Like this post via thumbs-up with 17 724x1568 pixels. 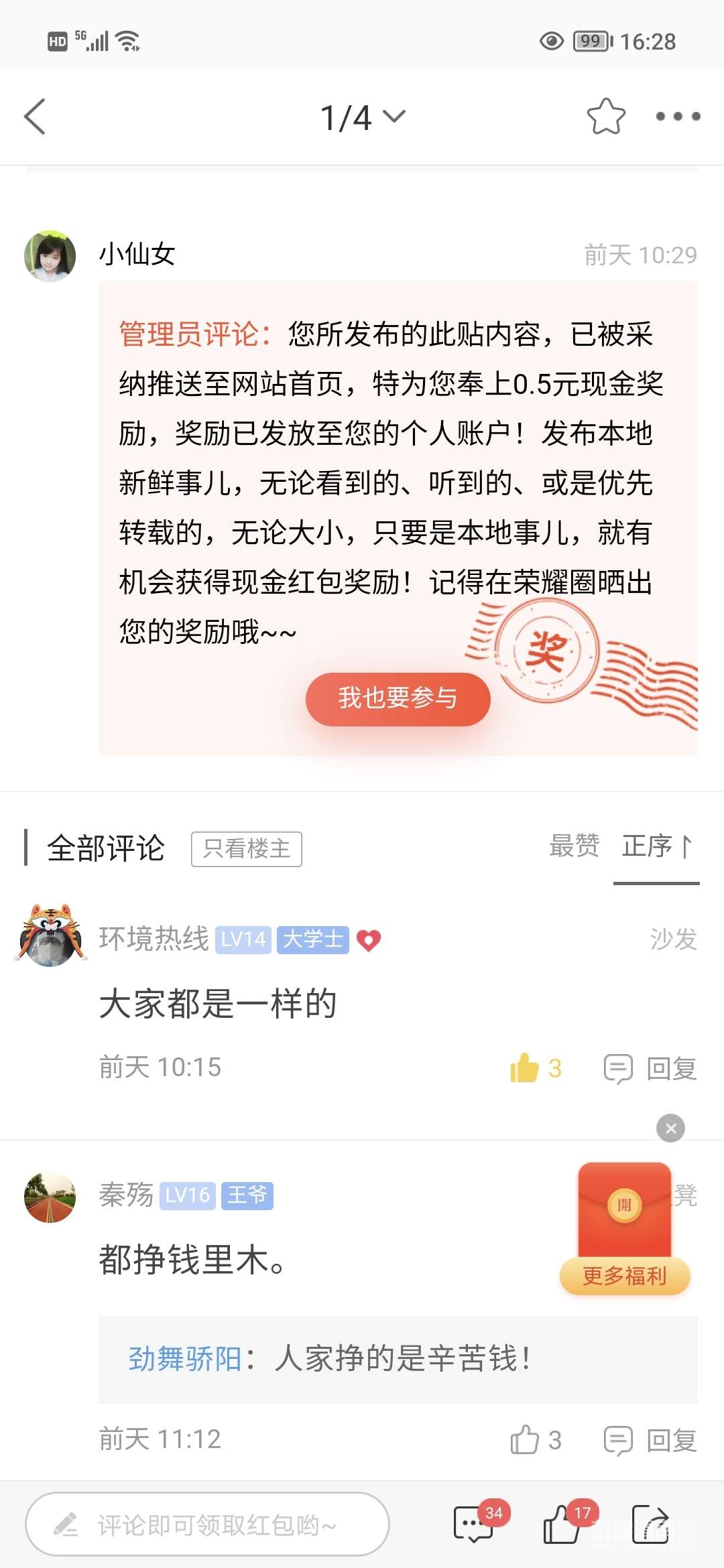tap(562, 1524)
